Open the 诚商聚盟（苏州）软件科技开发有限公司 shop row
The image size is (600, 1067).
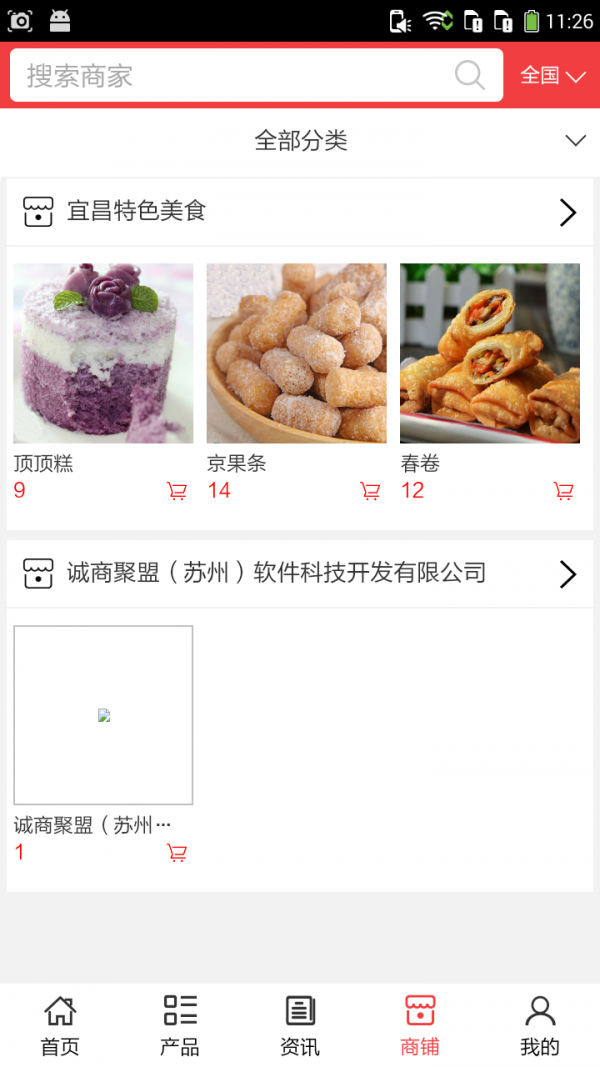[x=300, y=573]
